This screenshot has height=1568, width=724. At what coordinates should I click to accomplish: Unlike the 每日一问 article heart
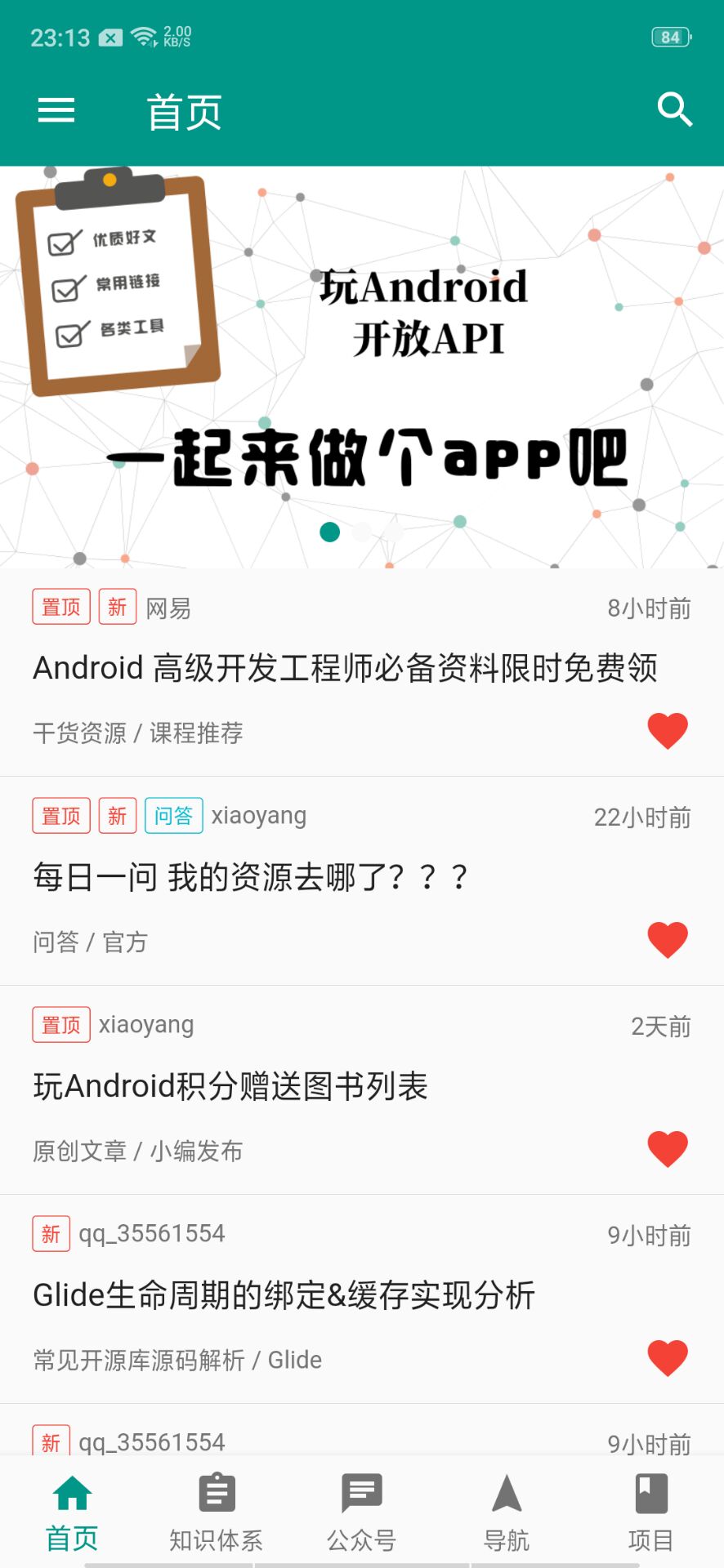668,939
